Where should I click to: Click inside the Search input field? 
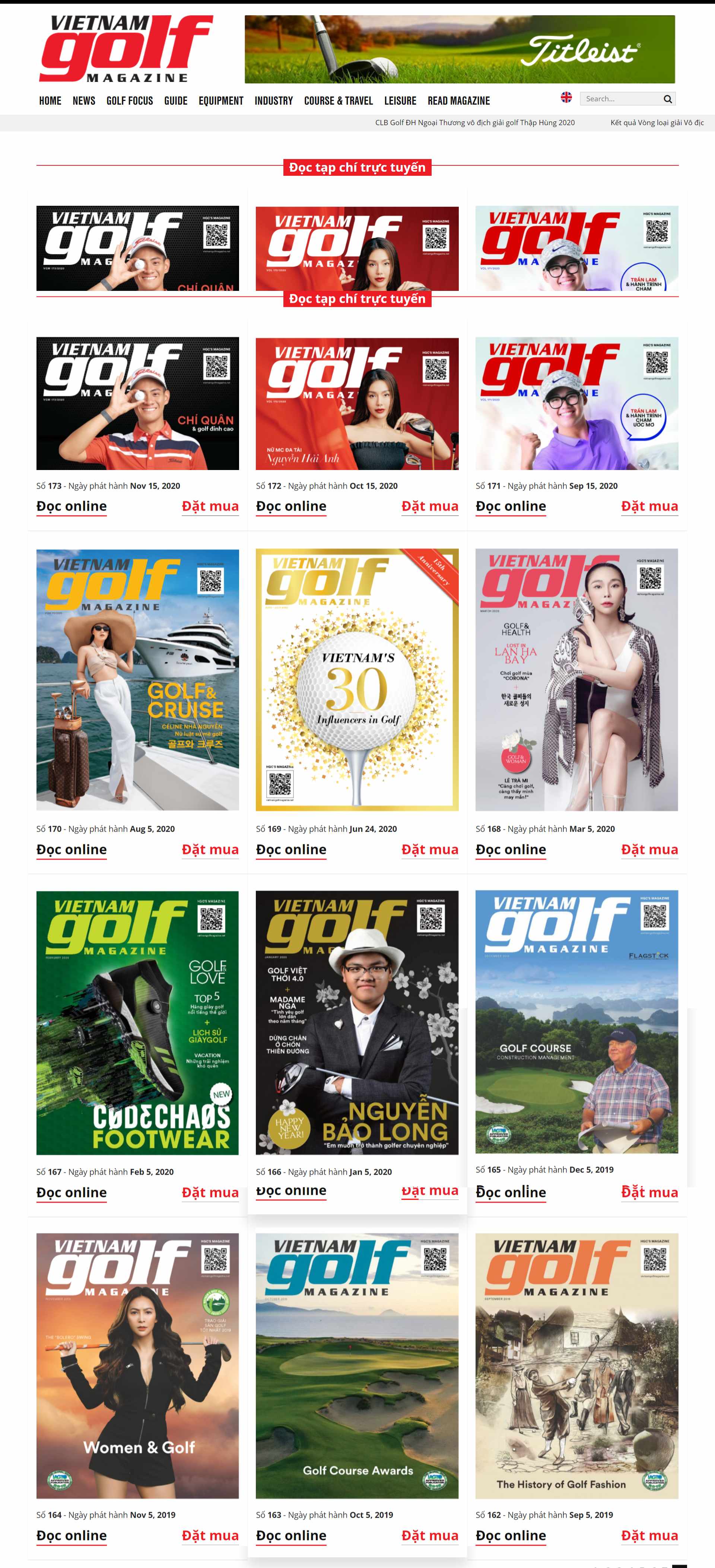(x=621, y=99)
